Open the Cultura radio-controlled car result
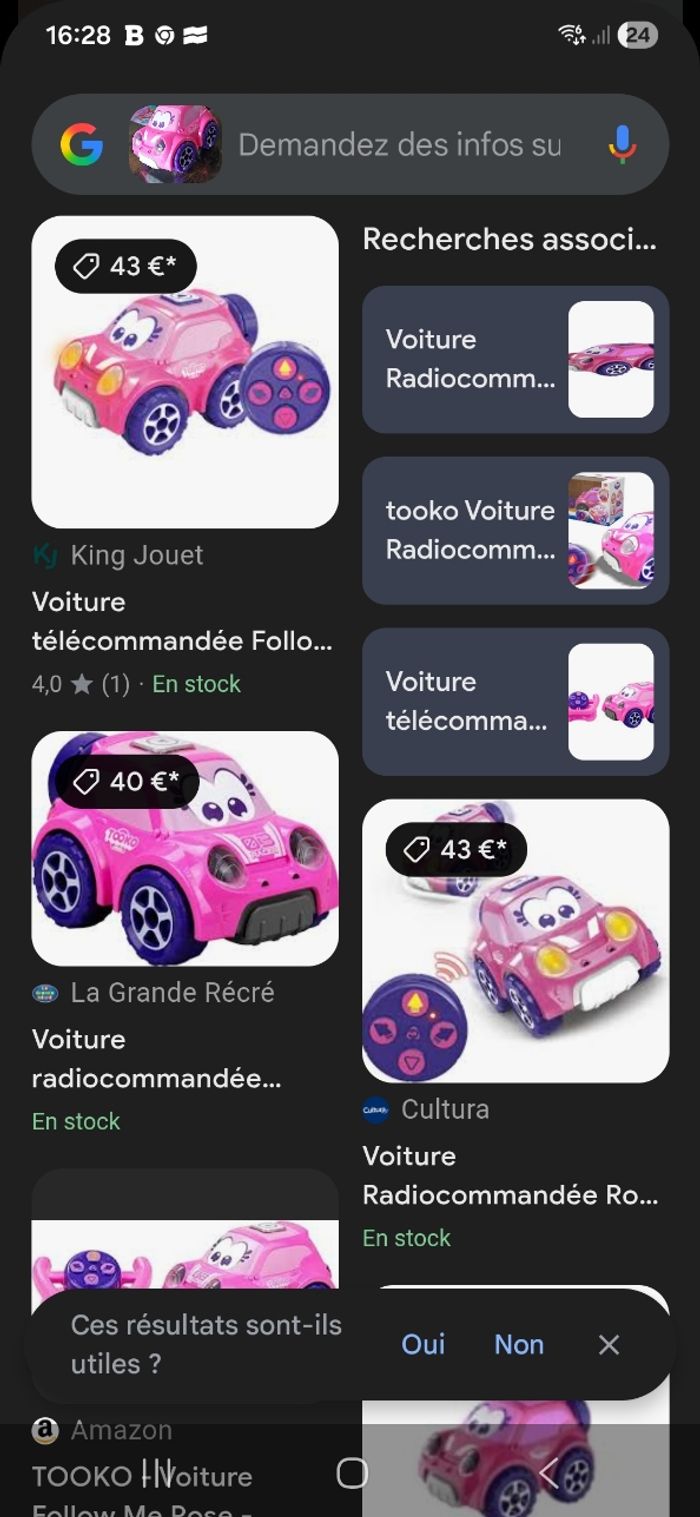This screenshot has width=700, height=1517. click(515, 940)
